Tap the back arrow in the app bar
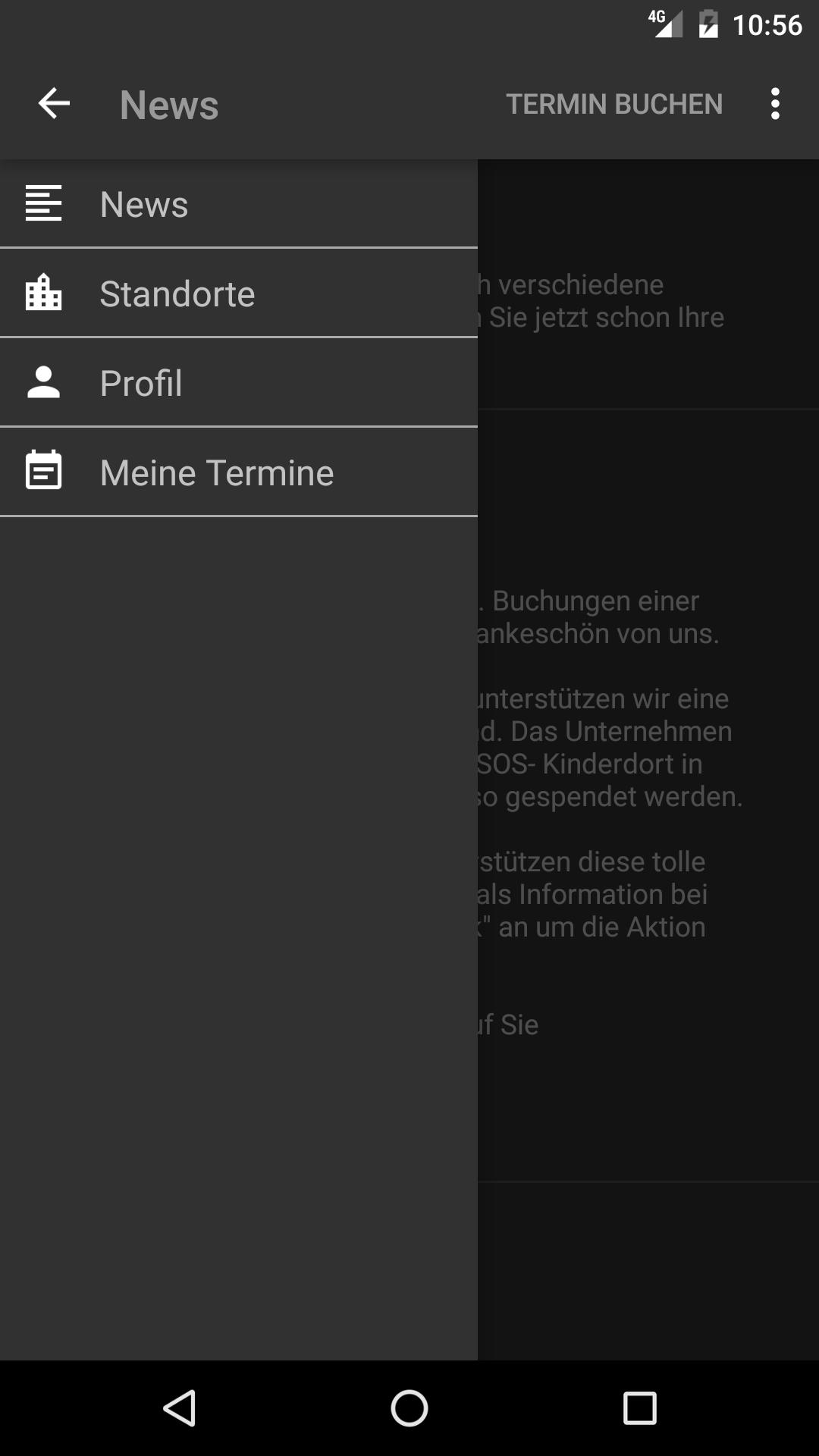 click(54, 104)
